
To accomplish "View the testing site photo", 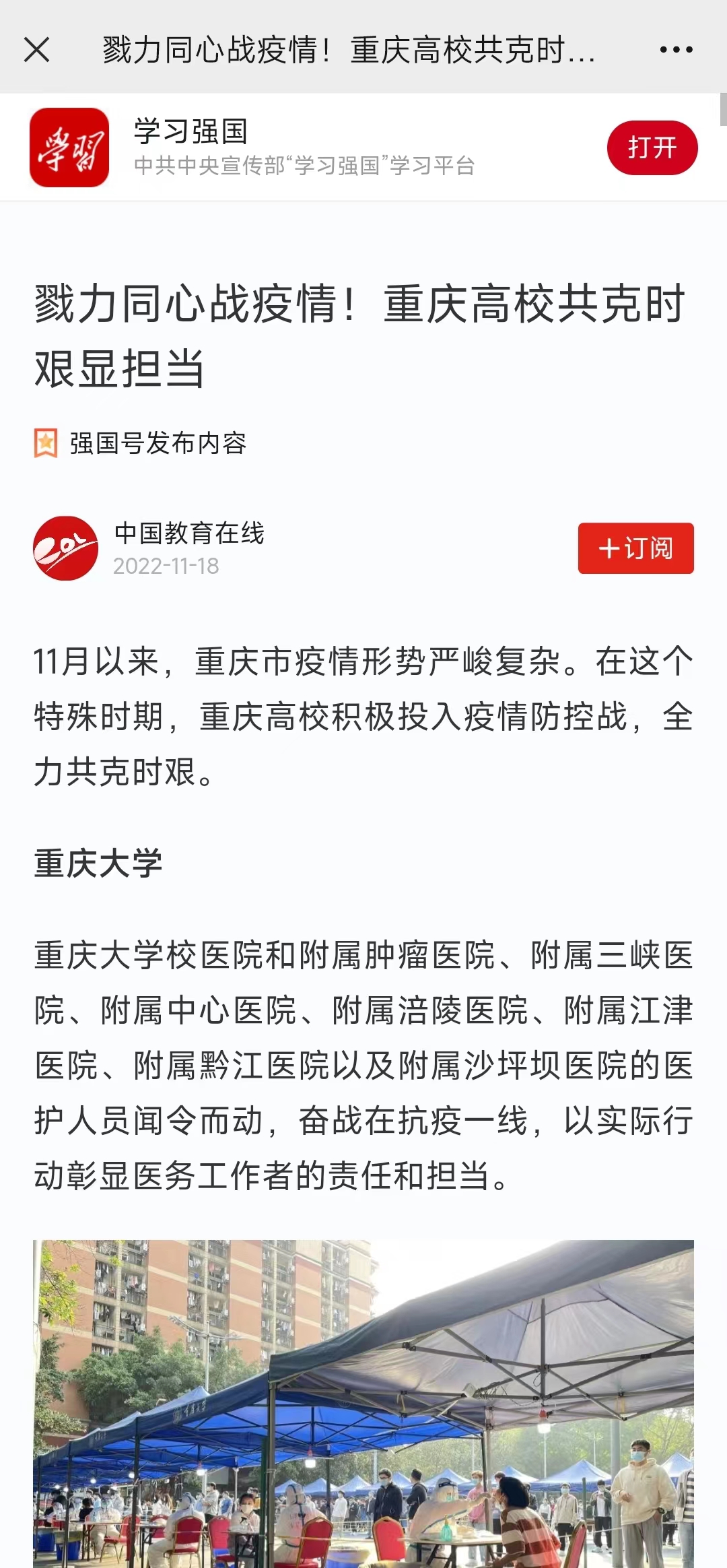I will point(363,1404).
